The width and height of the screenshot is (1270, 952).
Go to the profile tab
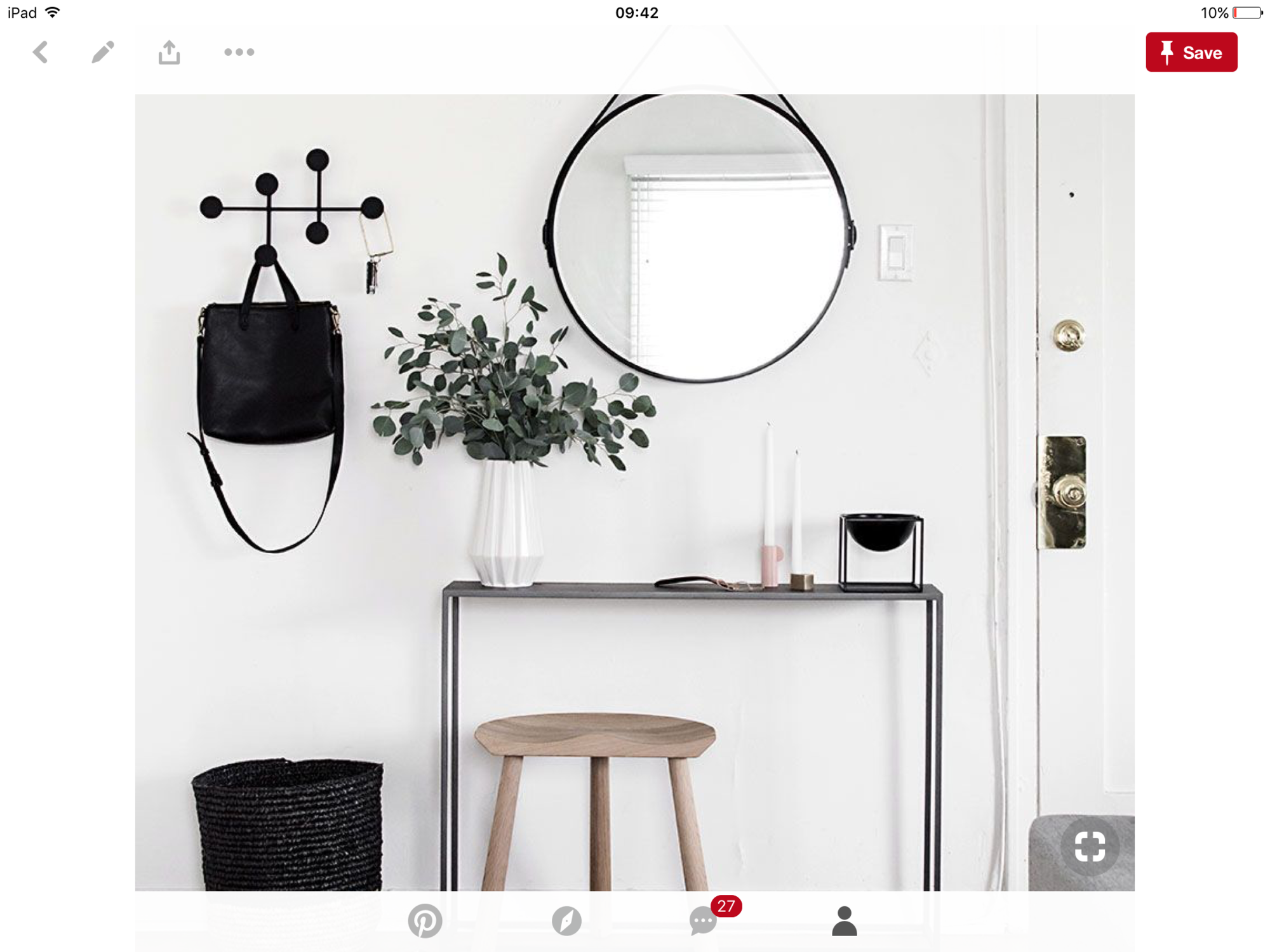tap(844, 920)
